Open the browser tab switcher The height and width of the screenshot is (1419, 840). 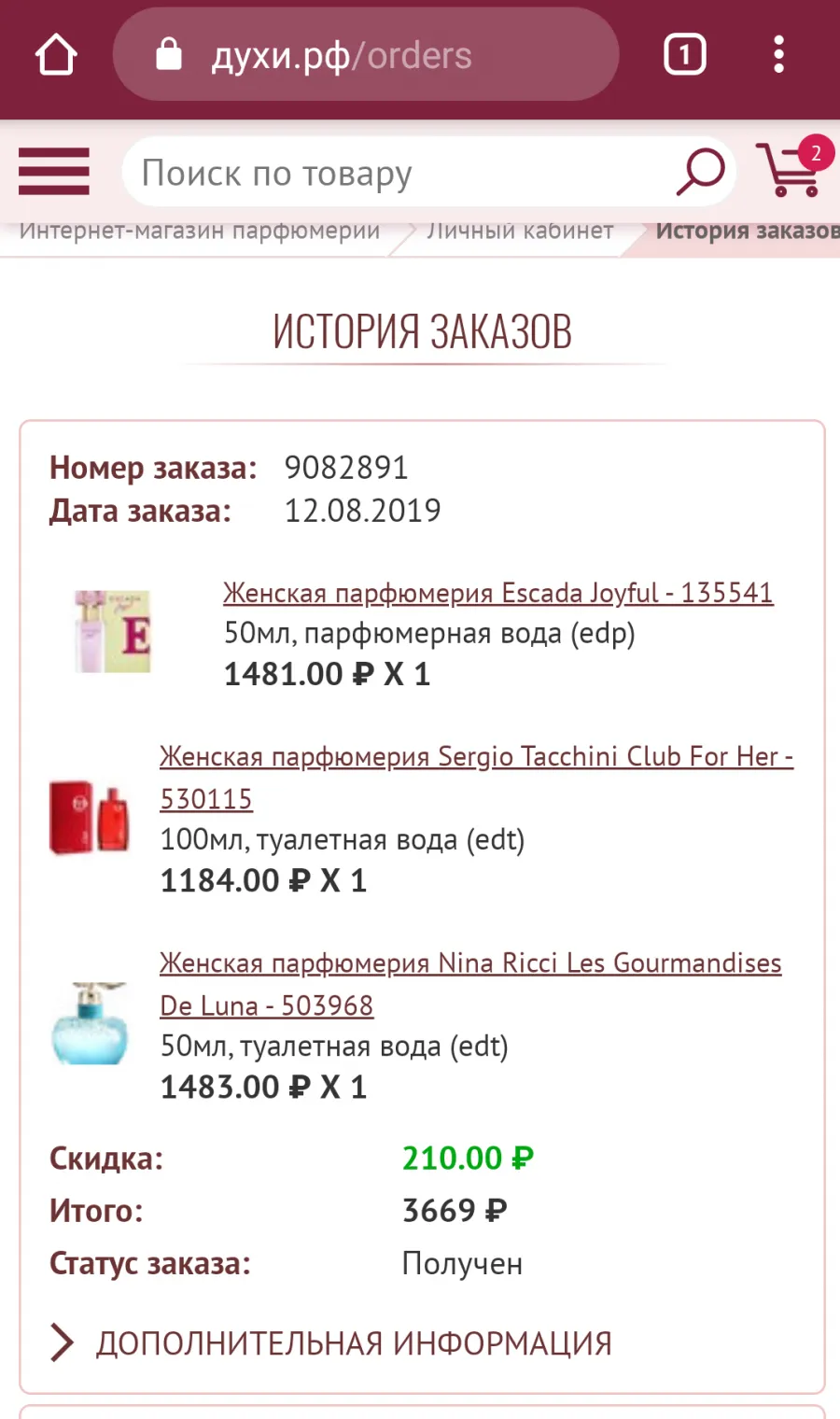point(684,55)
